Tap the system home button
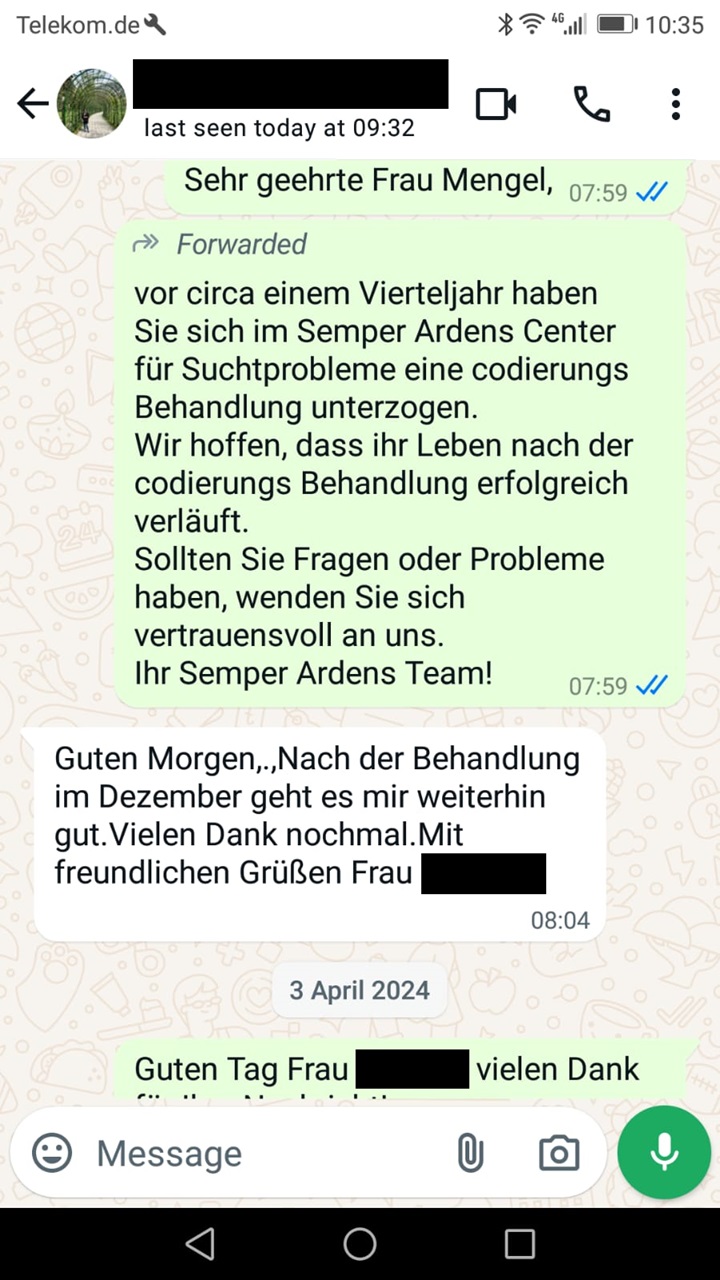720x1280 pixels. coord(360,1243)
